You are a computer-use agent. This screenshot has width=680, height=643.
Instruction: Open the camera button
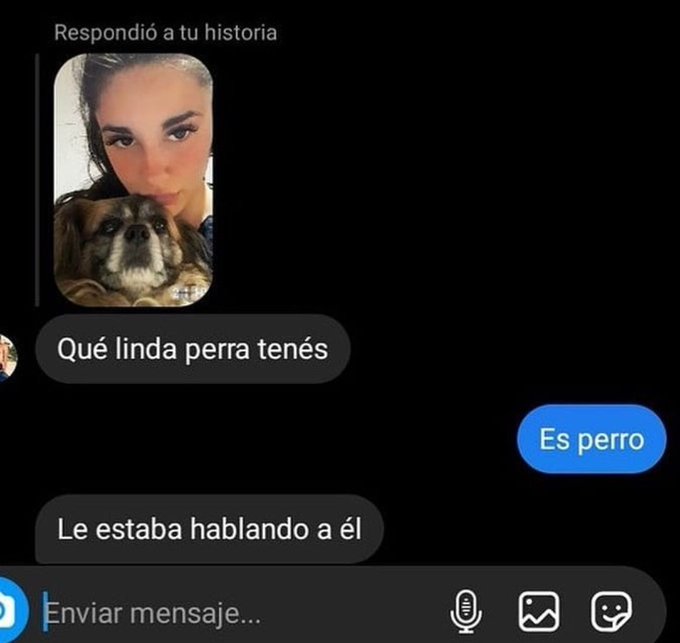click(x=8, y=609)
